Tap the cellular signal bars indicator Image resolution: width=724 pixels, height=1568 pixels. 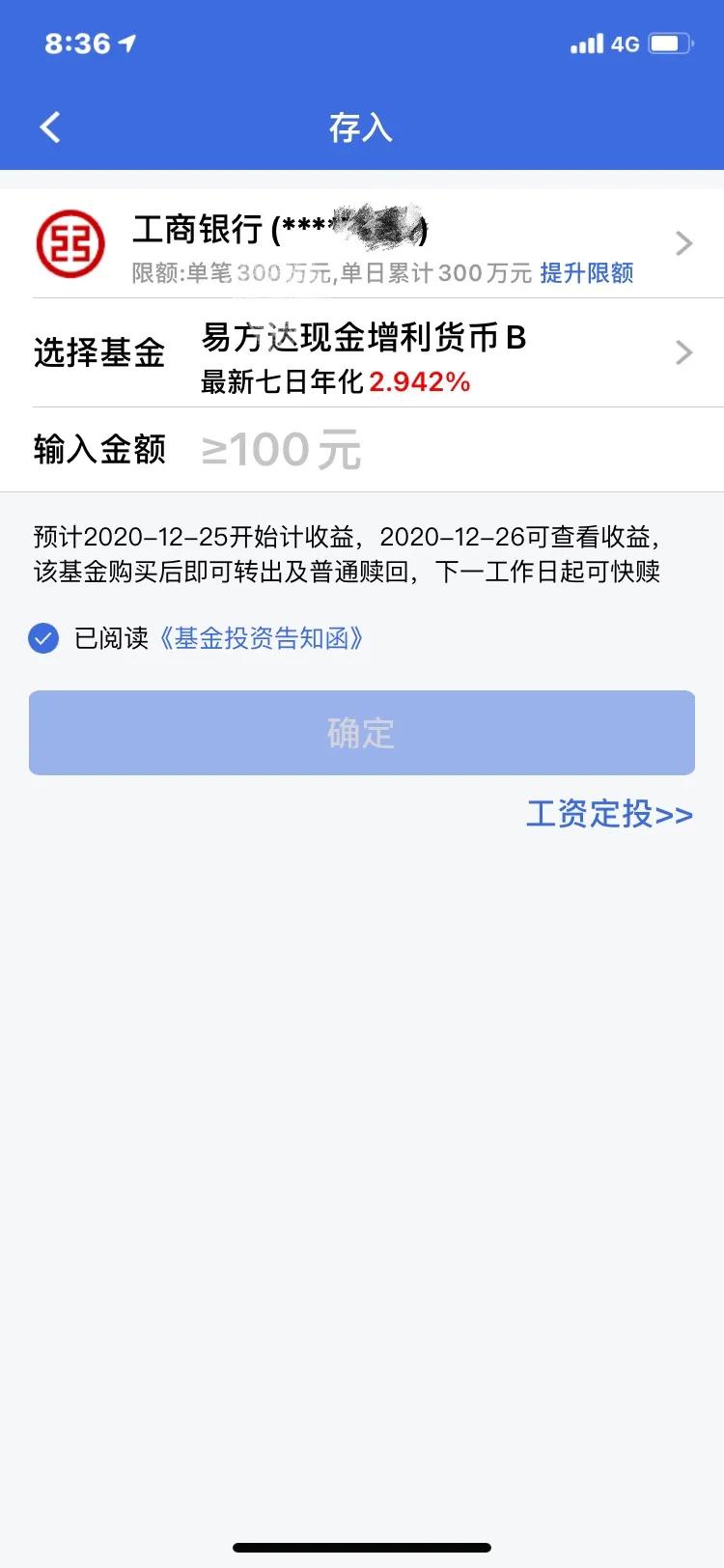(584, 43)
